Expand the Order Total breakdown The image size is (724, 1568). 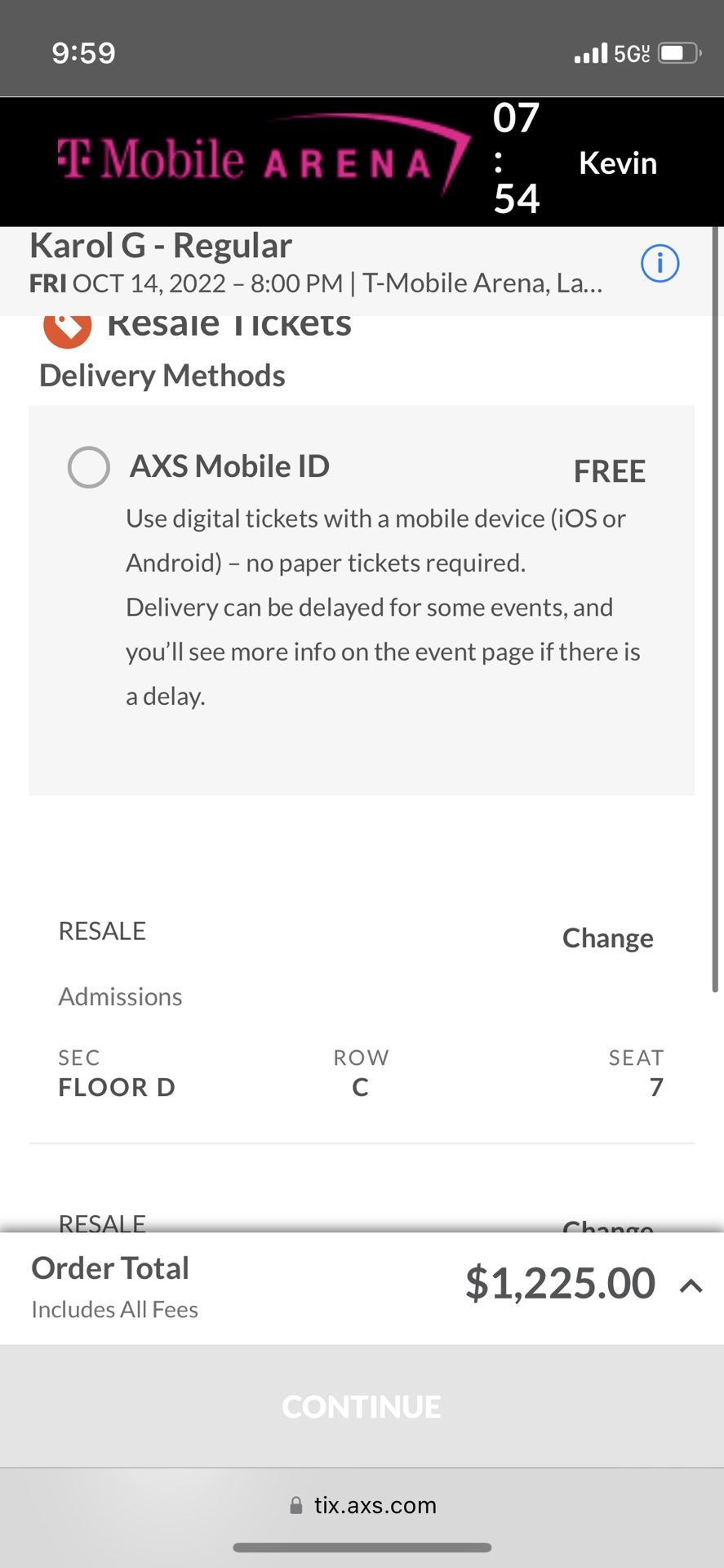point(691,1286)
